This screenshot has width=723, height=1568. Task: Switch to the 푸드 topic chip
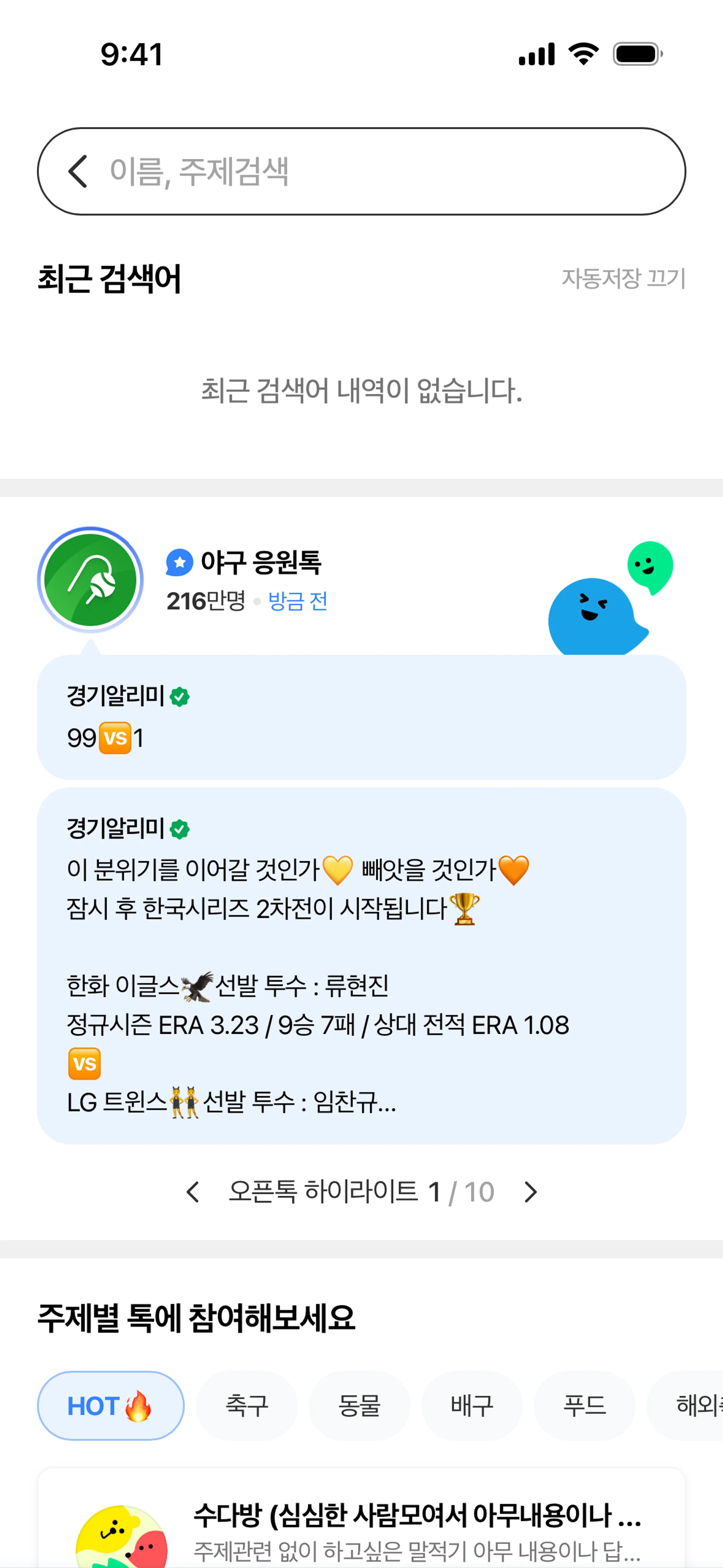tap(584, 1406)
